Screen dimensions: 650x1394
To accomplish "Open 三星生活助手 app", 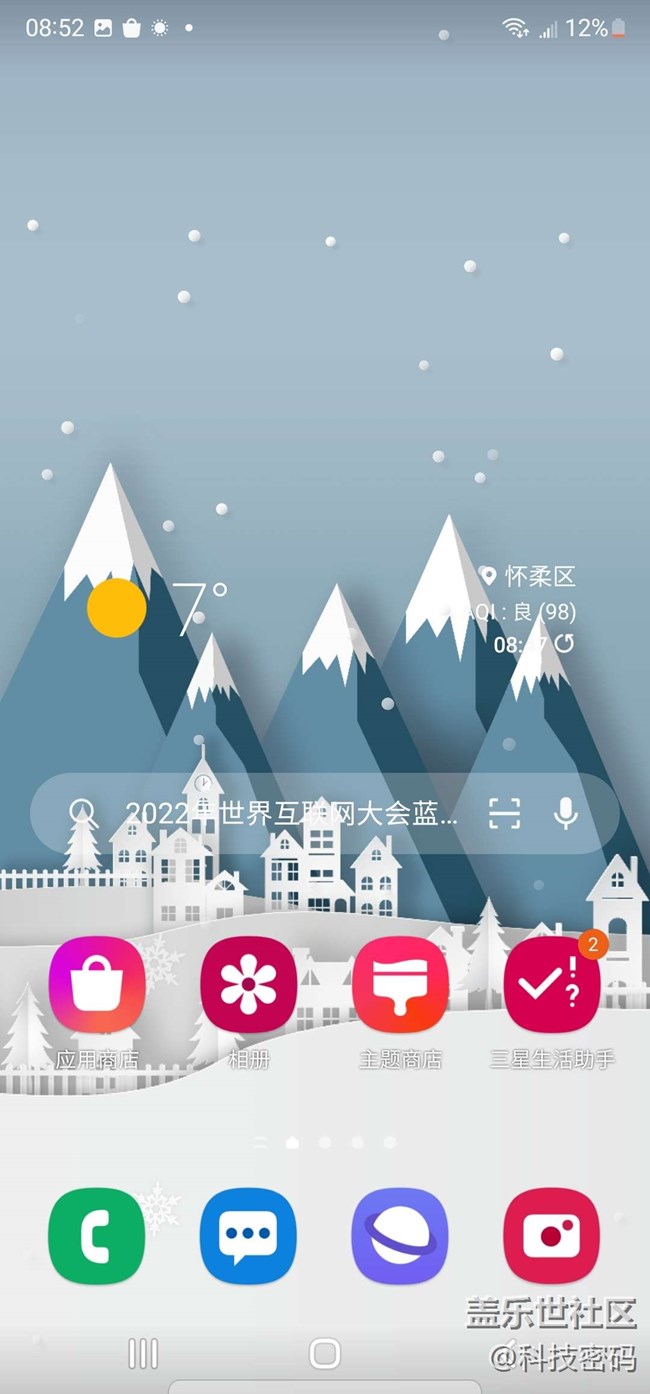I will pos(552,984).
